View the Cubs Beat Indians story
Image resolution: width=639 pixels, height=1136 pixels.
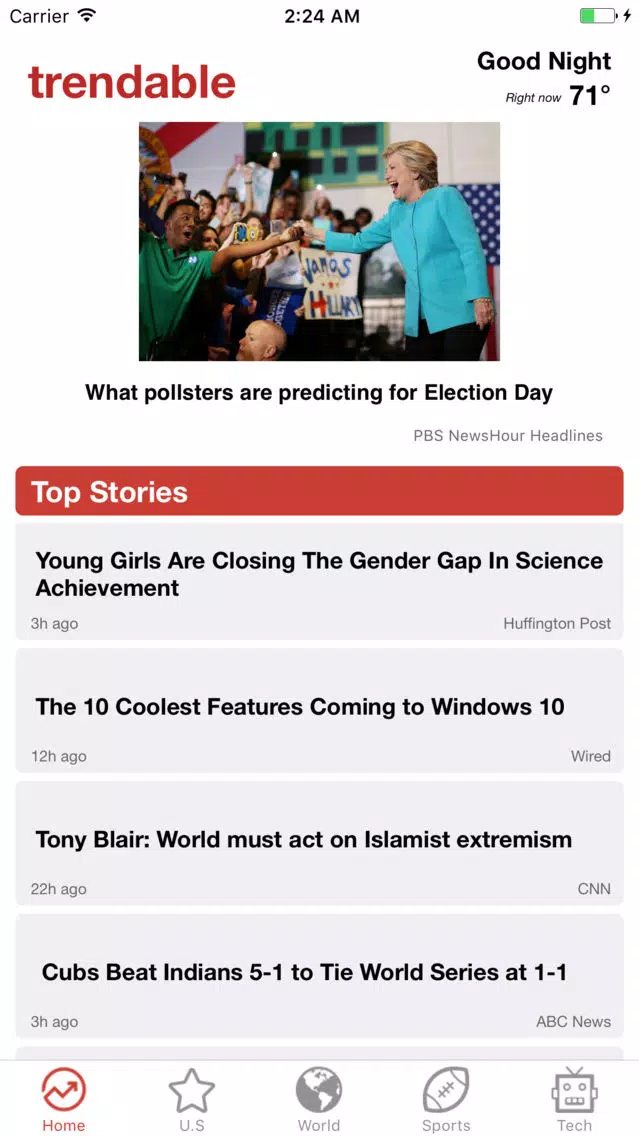[320, 976]
